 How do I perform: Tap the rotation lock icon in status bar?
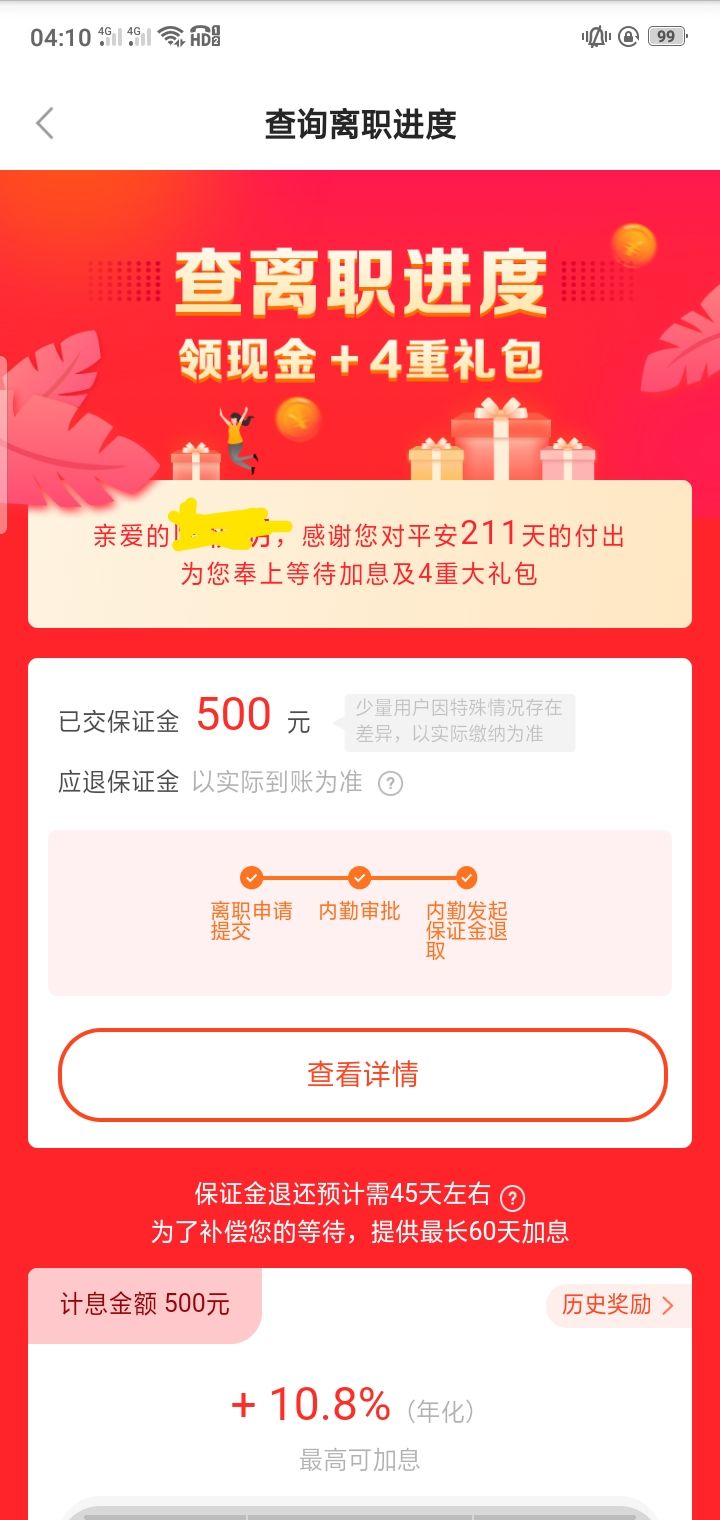(x=628, y=36)
